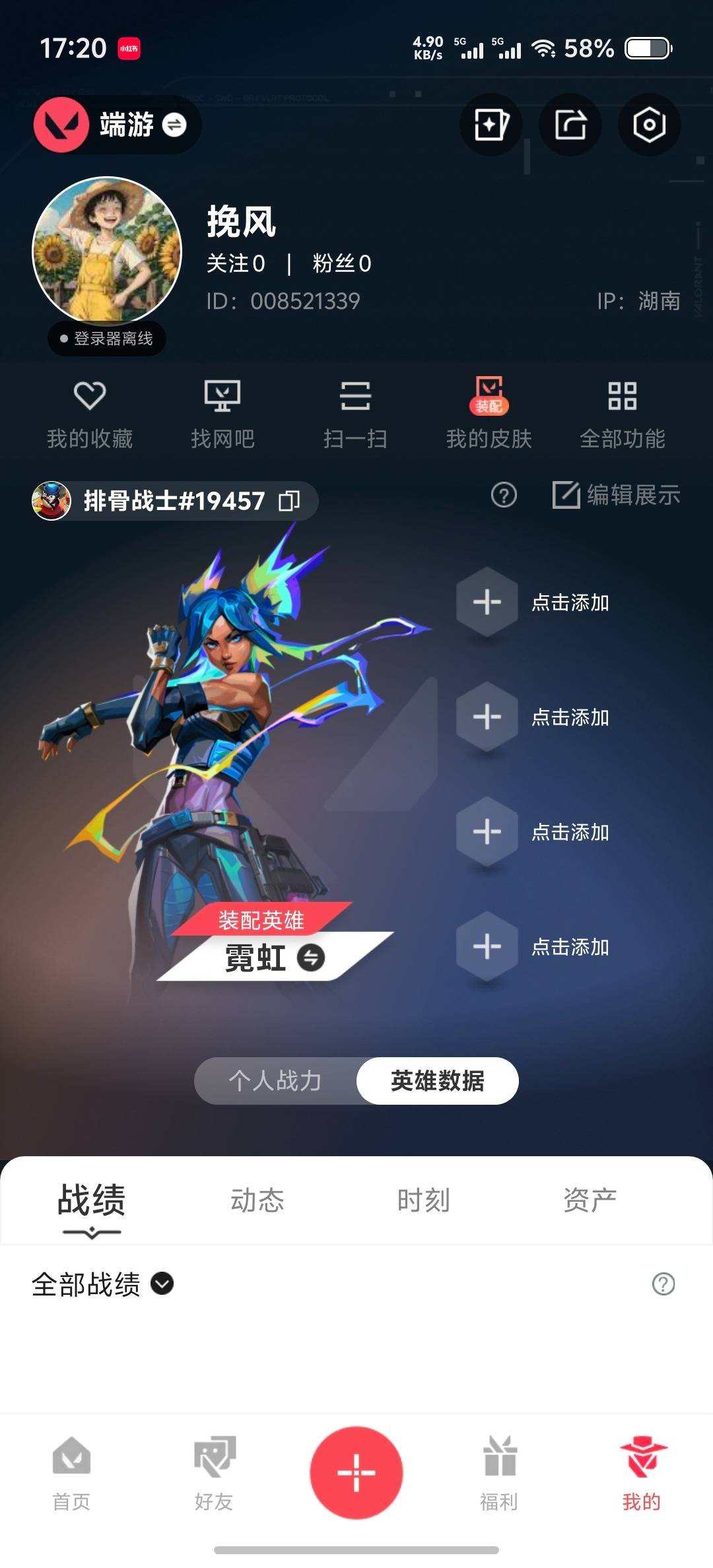Tap the share icon near the top

(570, 125)
